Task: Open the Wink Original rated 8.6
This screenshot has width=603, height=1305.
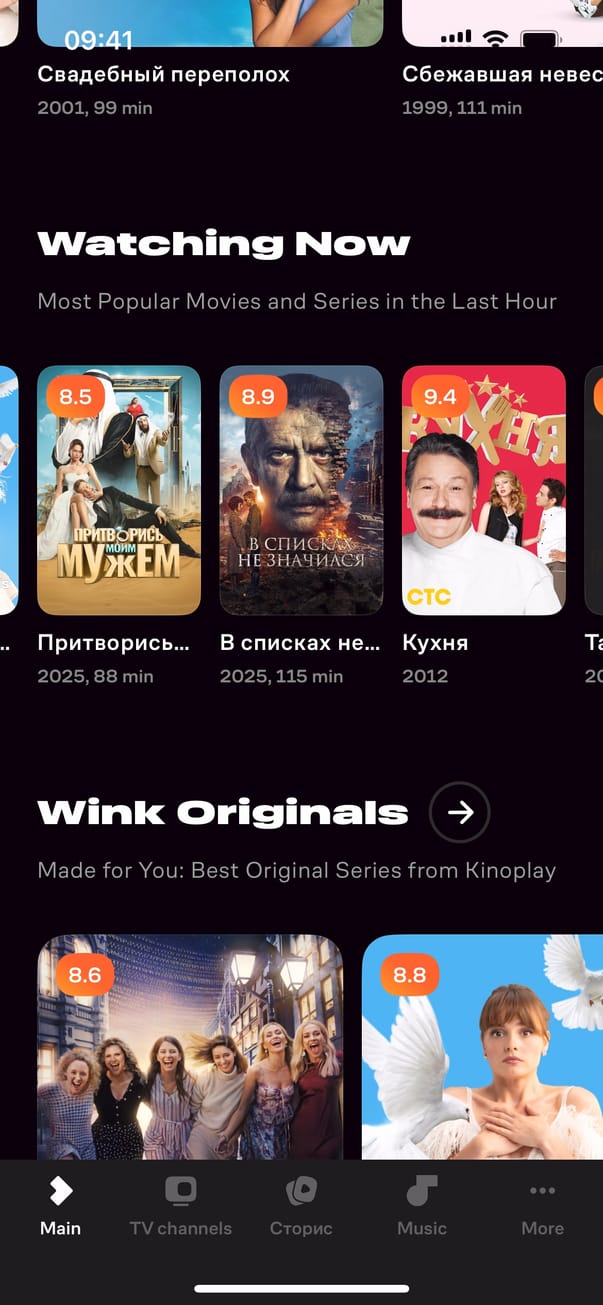Action: pos(190,1045)
